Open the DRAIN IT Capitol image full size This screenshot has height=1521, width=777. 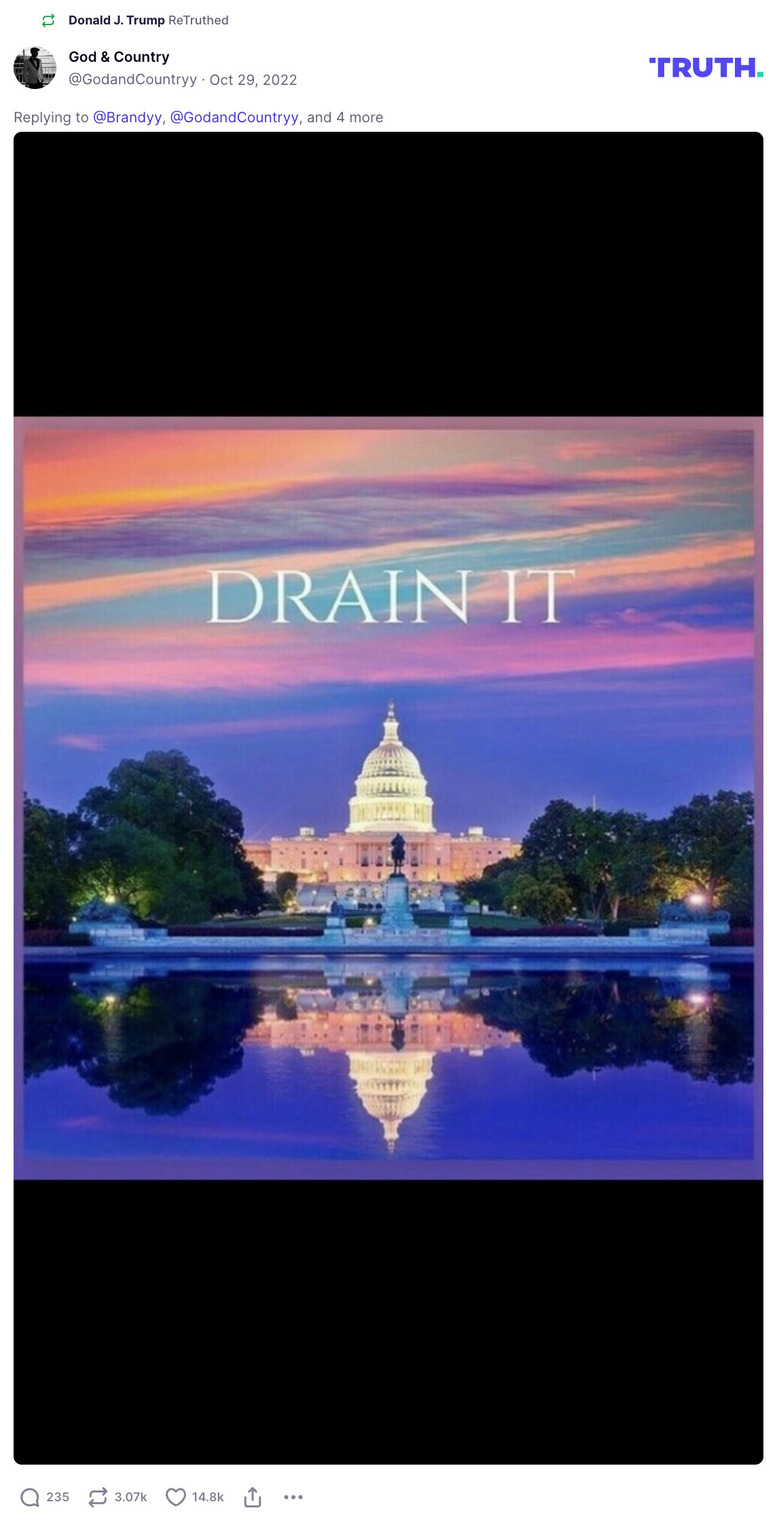388,800
